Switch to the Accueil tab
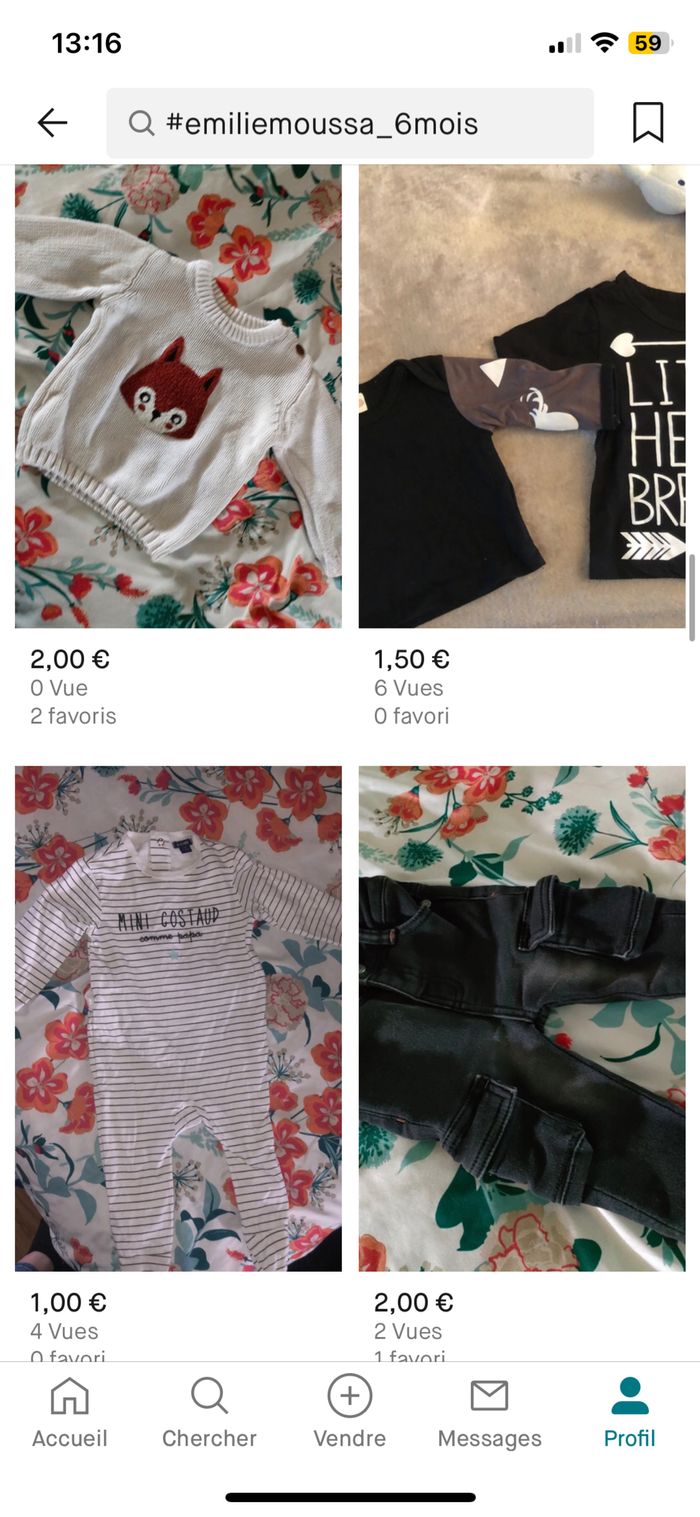This screenshot has height=1517, width=700. [69, 1411]
